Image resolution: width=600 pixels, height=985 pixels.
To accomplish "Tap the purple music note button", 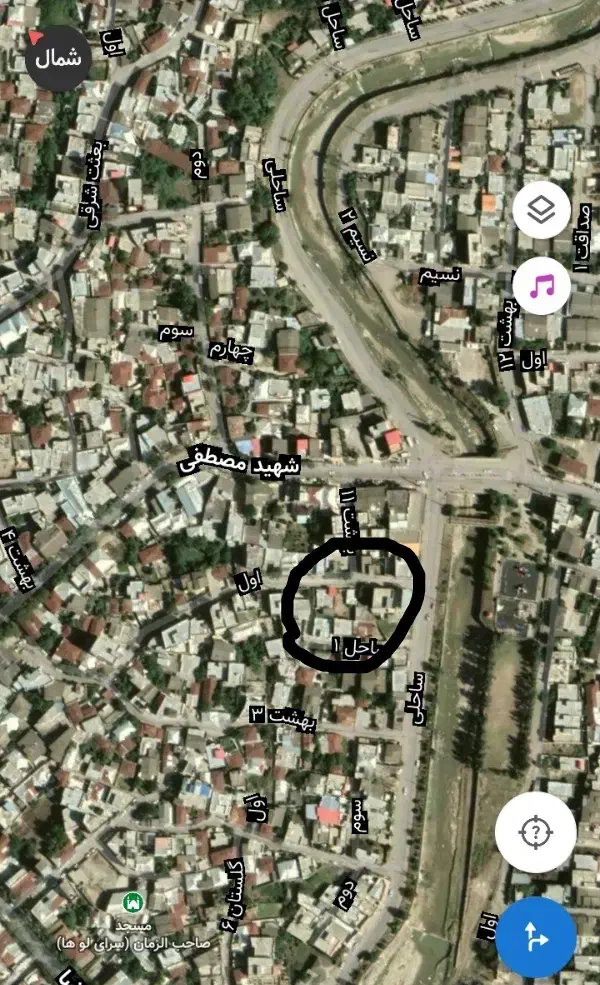I will [541, 287].
